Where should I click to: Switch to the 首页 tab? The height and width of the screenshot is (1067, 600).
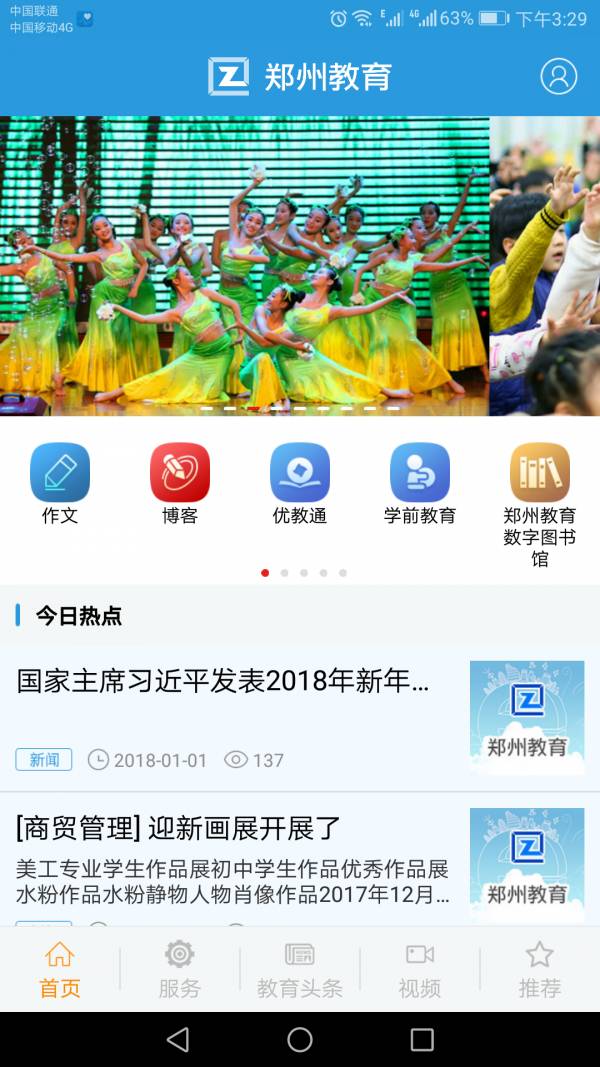(x=60, y=969)
